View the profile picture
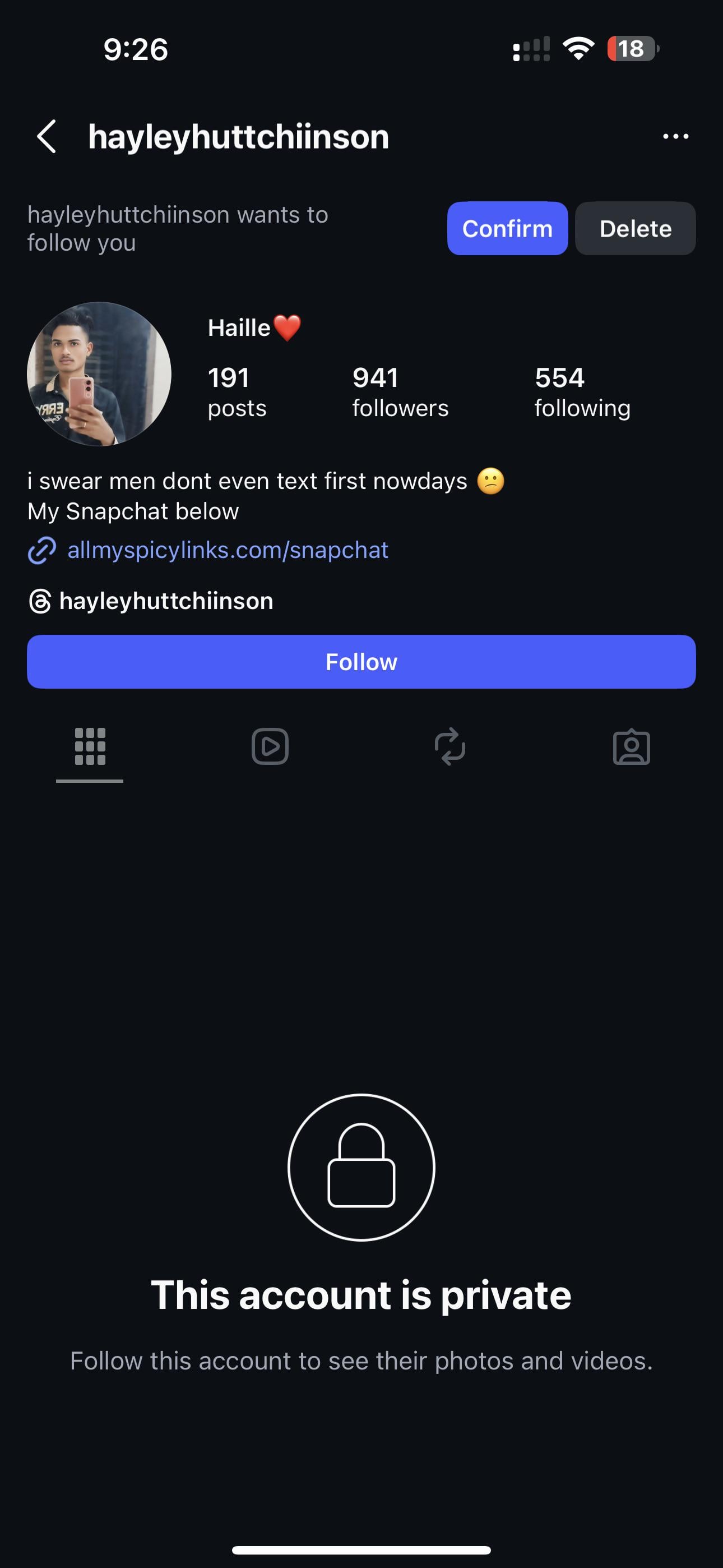Screen dimensions: 723x1568 coord(99,373)
